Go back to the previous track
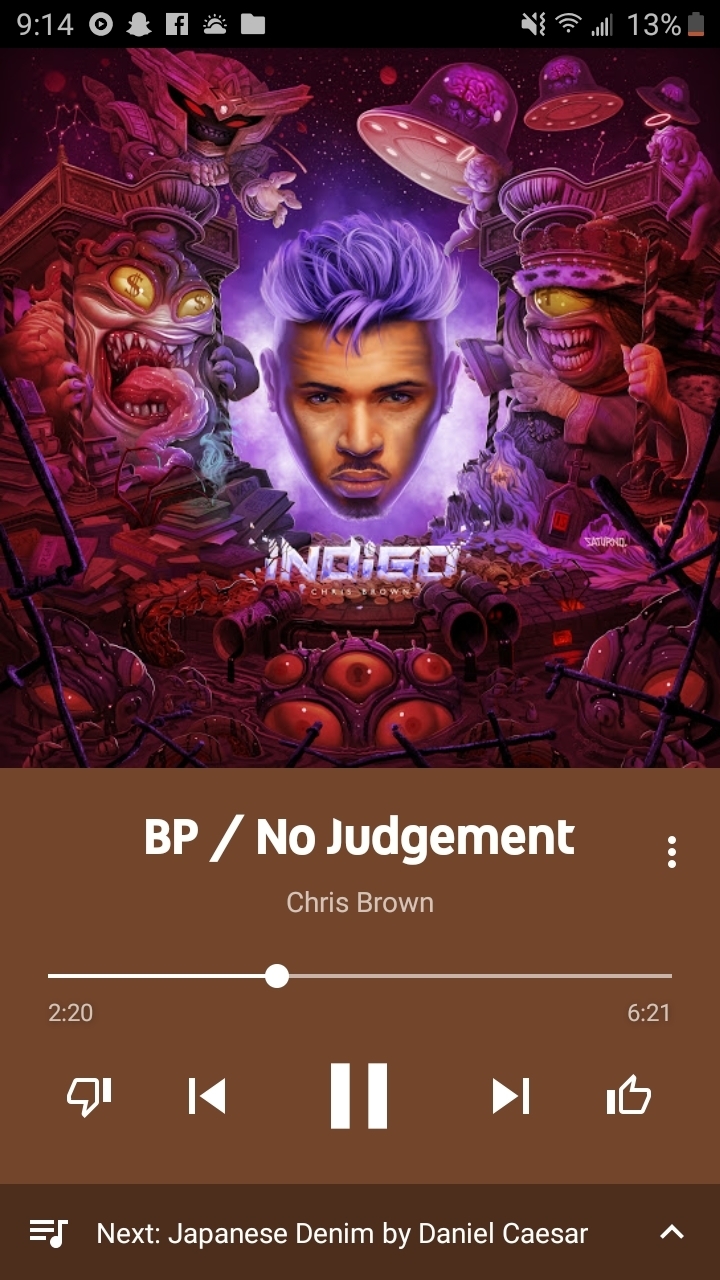Image resolution: width=720 pixels, height=1280 pixels. (207, 1096)
